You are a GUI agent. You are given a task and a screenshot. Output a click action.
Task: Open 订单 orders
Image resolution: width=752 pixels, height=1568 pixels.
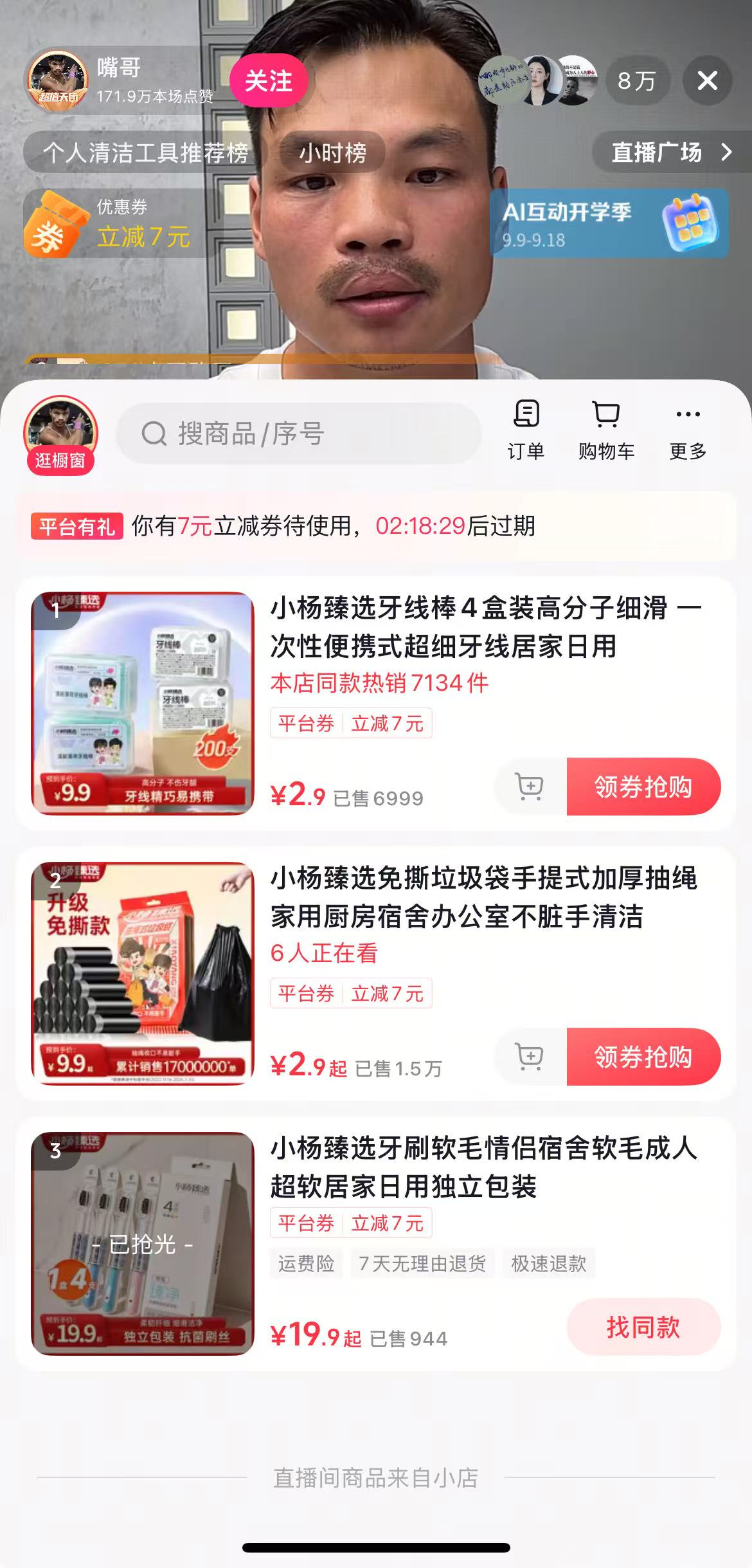point(526,430)
